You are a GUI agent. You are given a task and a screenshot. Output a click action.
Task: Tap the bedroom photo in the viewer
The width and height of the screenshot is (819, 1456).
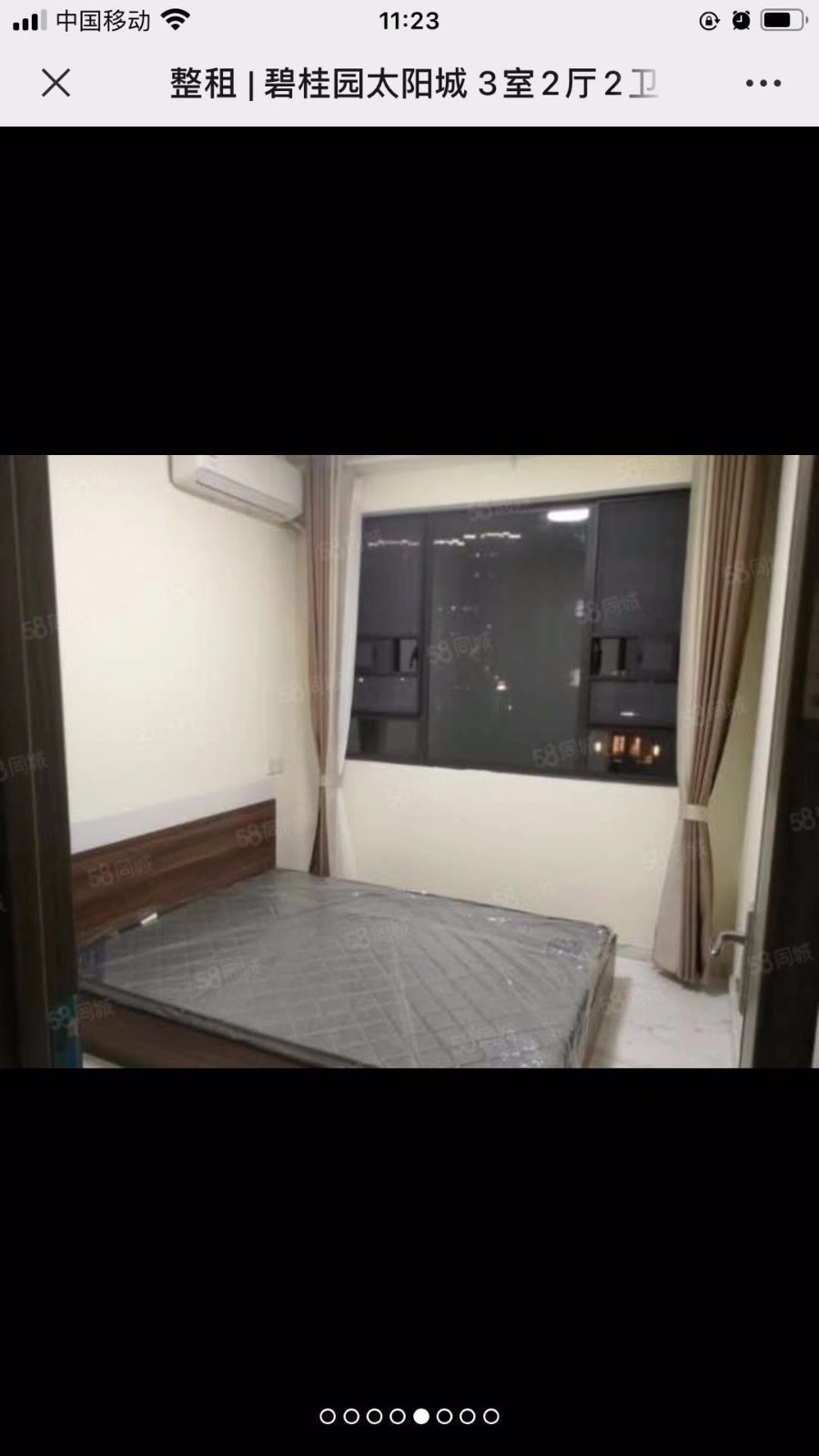tap(409, 761)
